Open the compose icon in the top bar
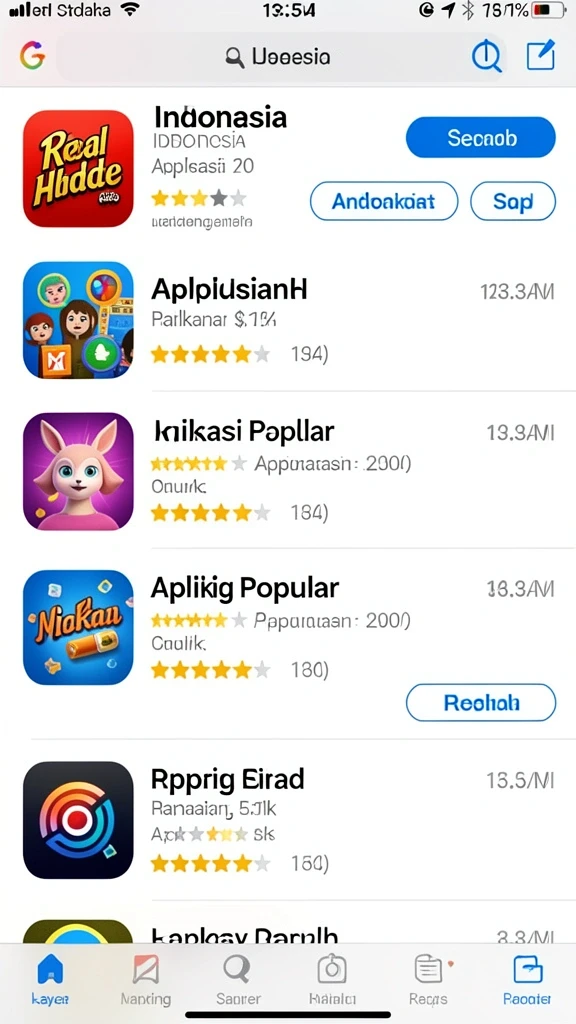The height and width of the screenshot is (1024, 576). point(541,56)
